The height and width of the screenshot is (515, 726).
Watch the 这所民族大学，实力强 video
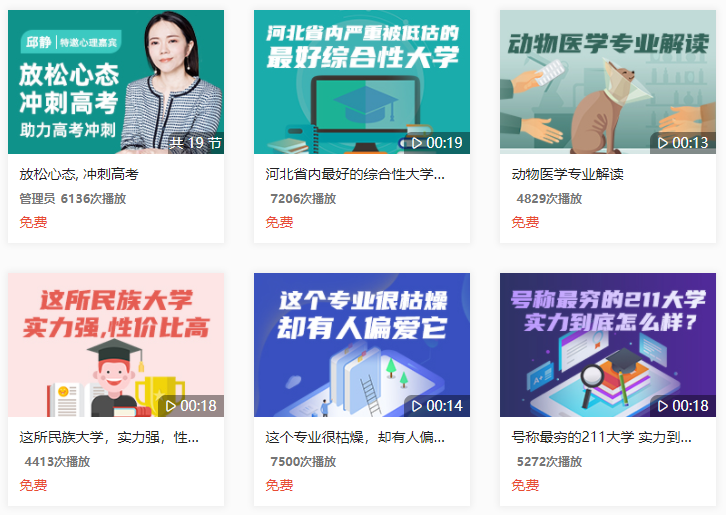(115, 345)
